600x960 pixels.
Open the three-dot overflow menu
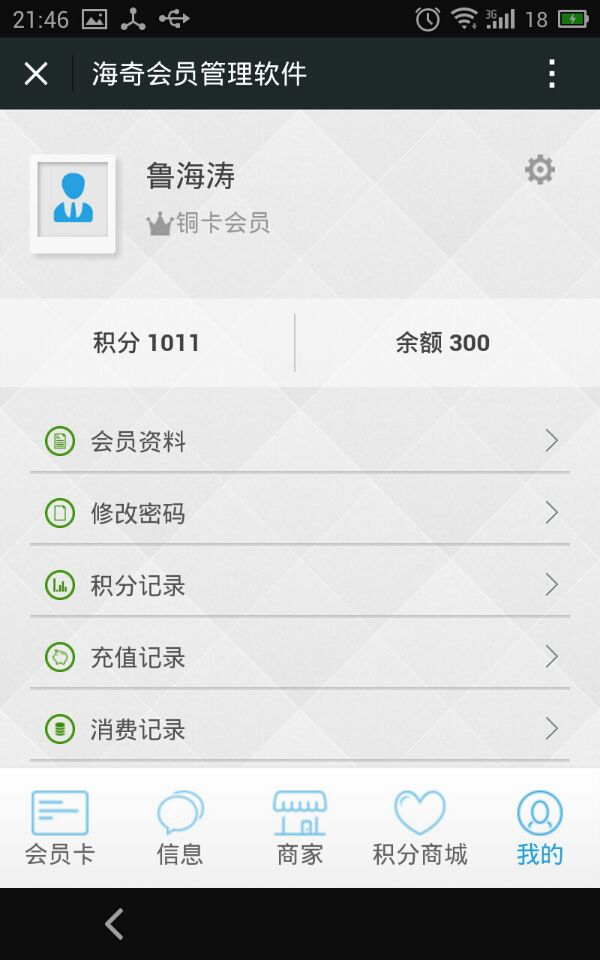pos(551,73)
